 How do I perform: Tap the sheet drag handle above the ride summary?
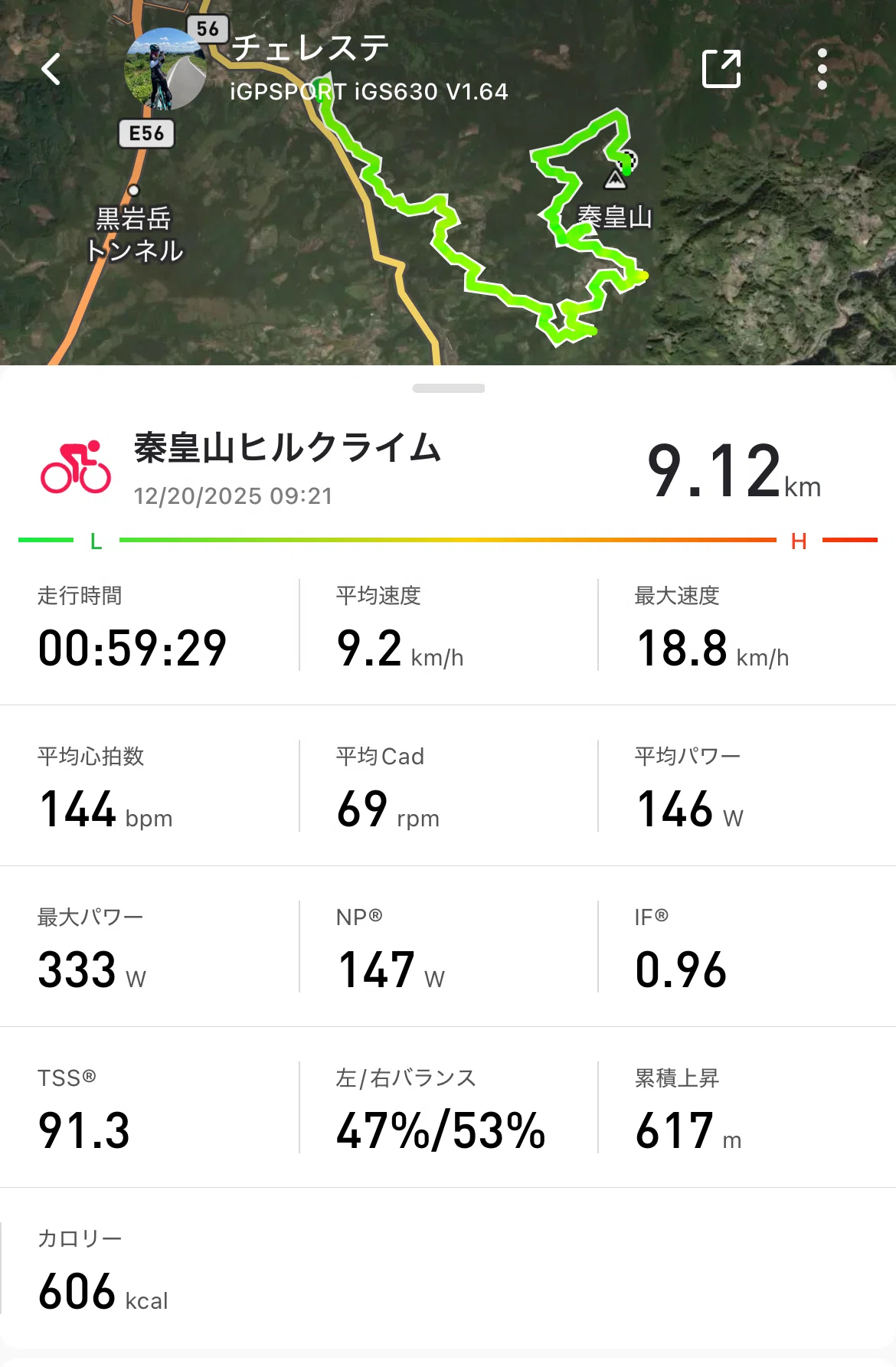coord(448,388)
